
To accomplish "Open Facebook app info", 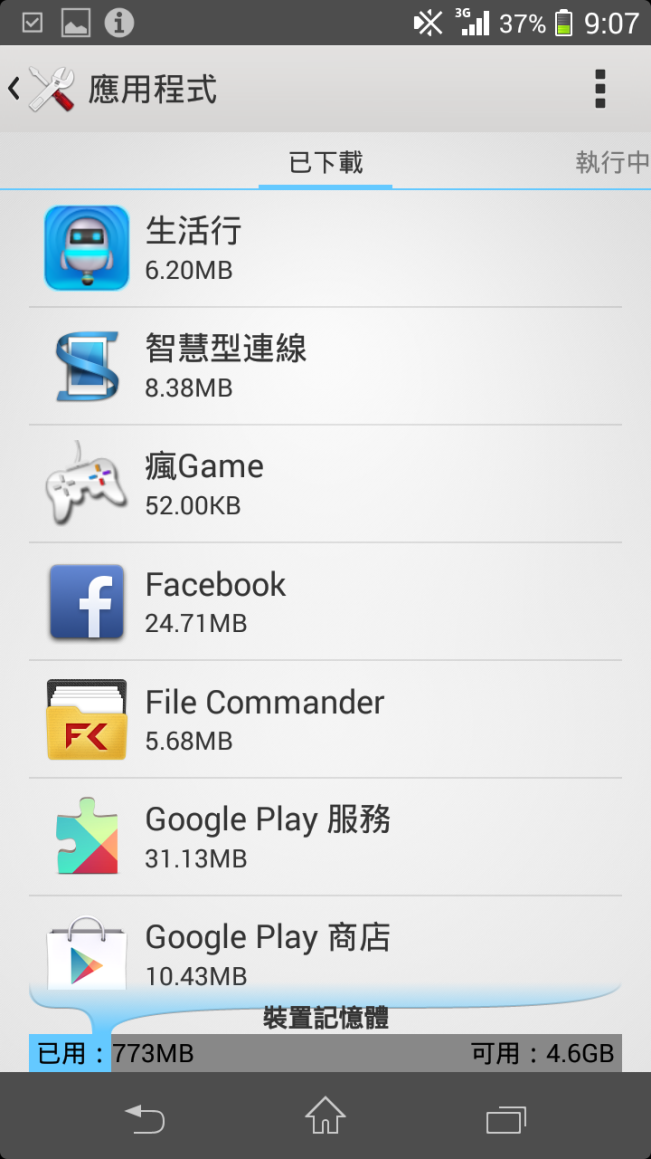I will [325, 601].
